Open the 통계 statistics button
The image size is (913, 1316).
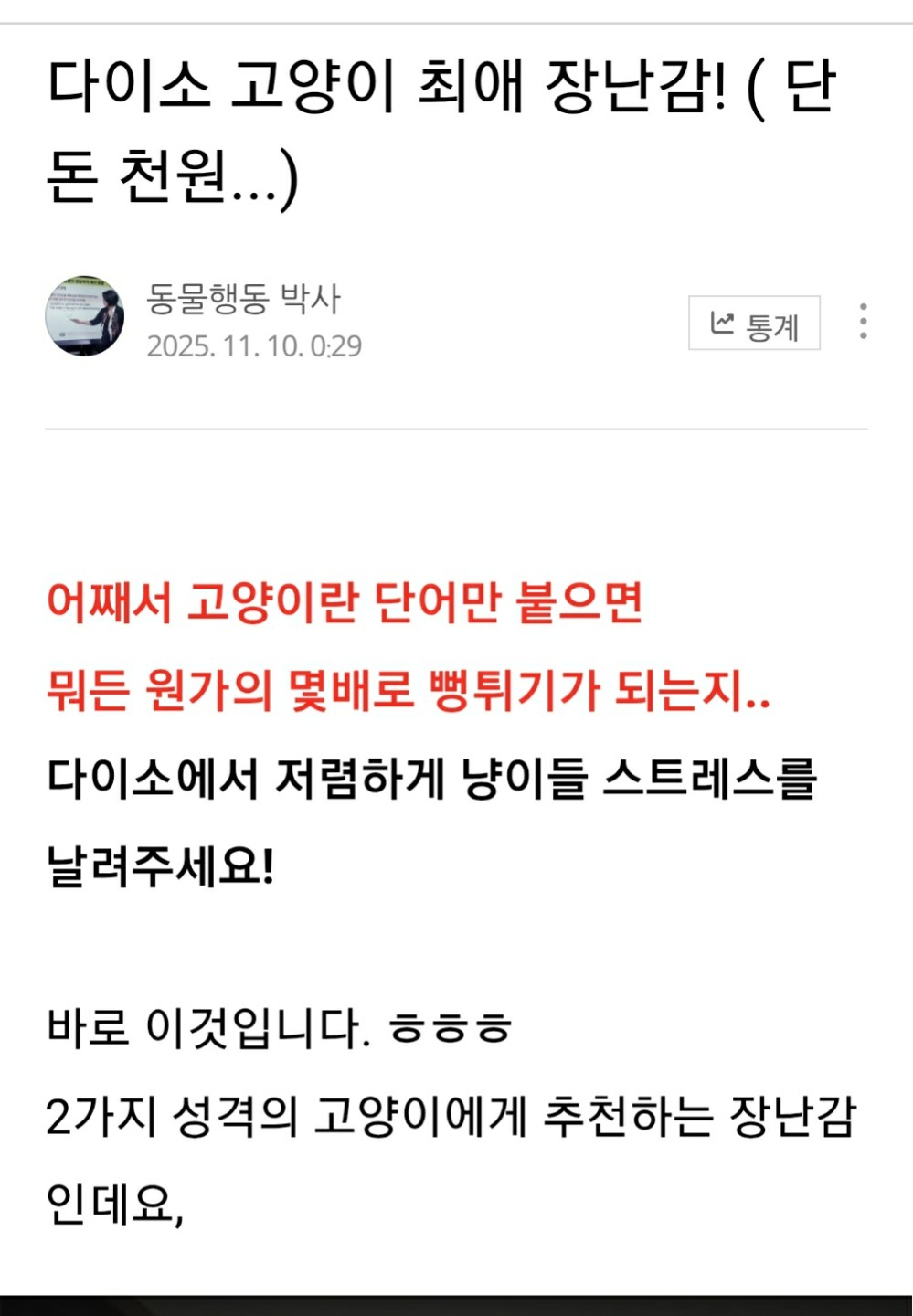tap(754, 323)
